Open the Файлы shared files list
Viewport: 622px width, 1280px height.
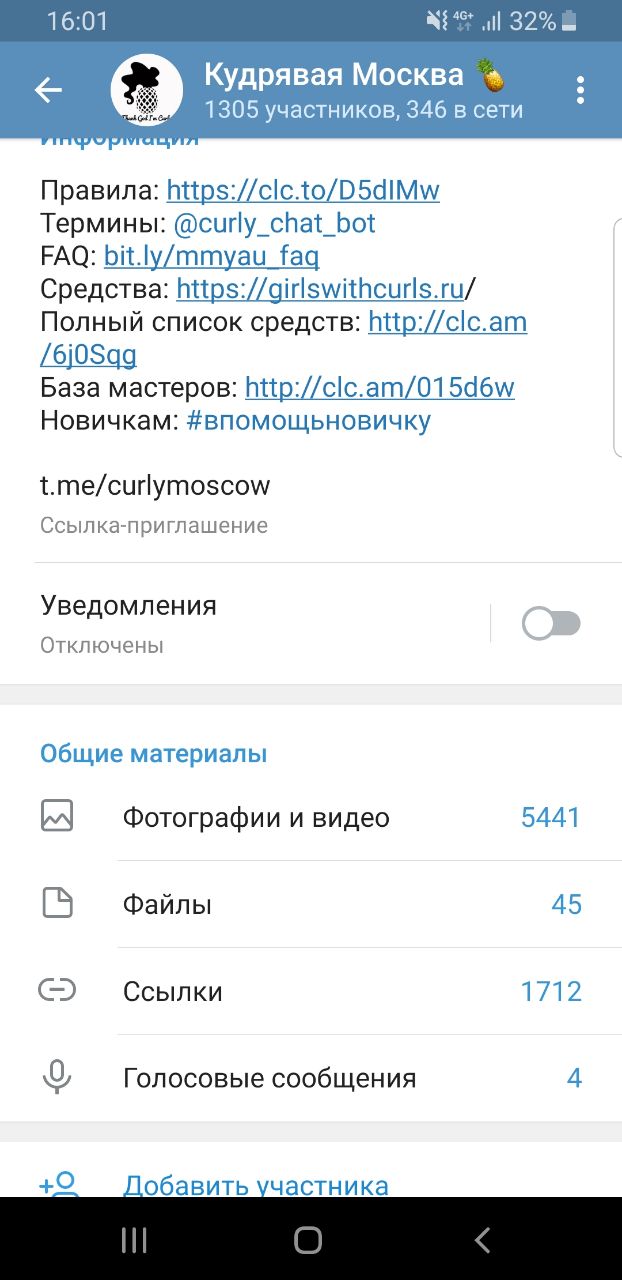pos(311,904)
